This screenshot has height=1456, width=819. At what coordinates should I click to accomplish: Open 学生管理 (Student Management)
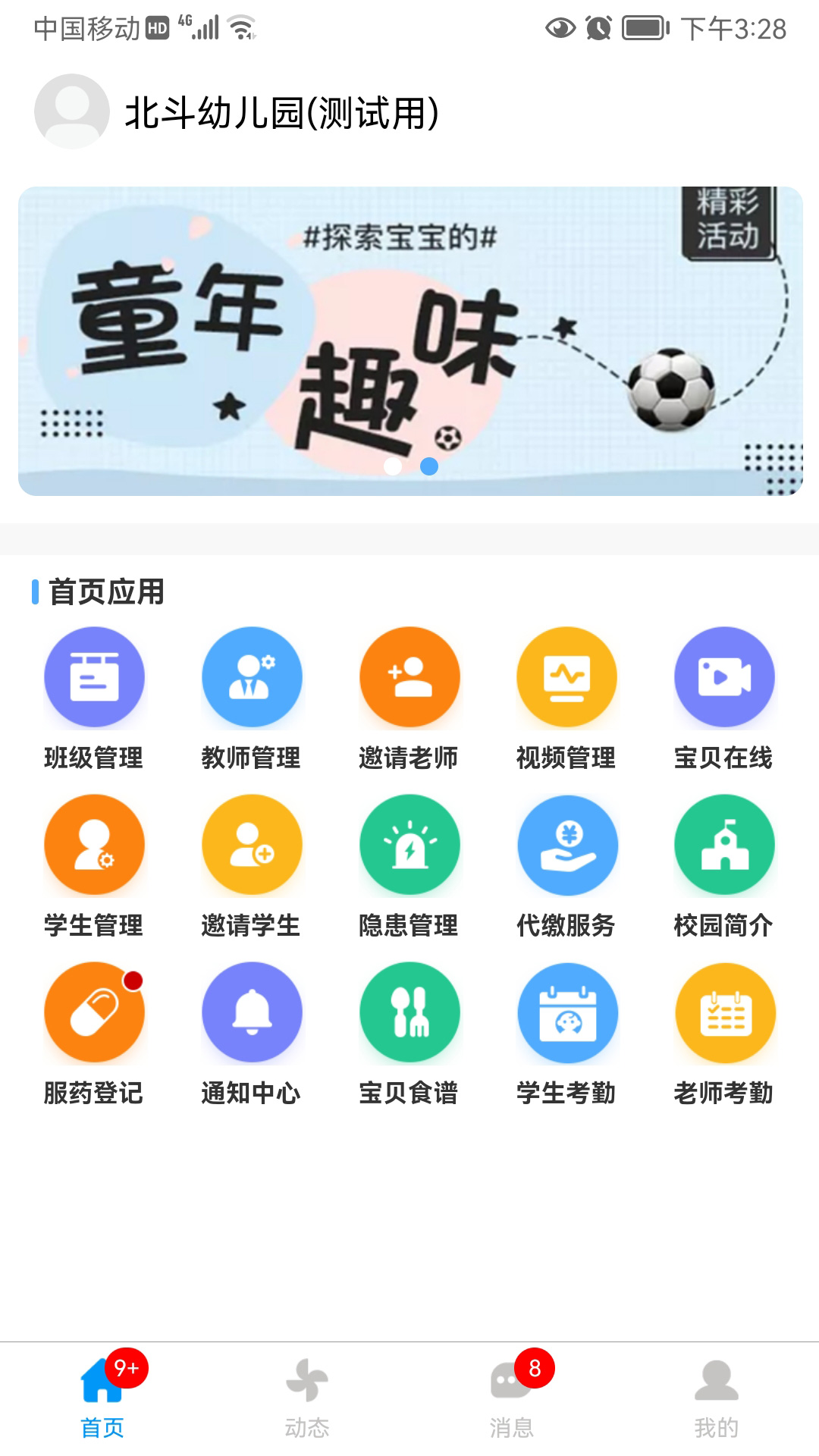tap(94, 845)
